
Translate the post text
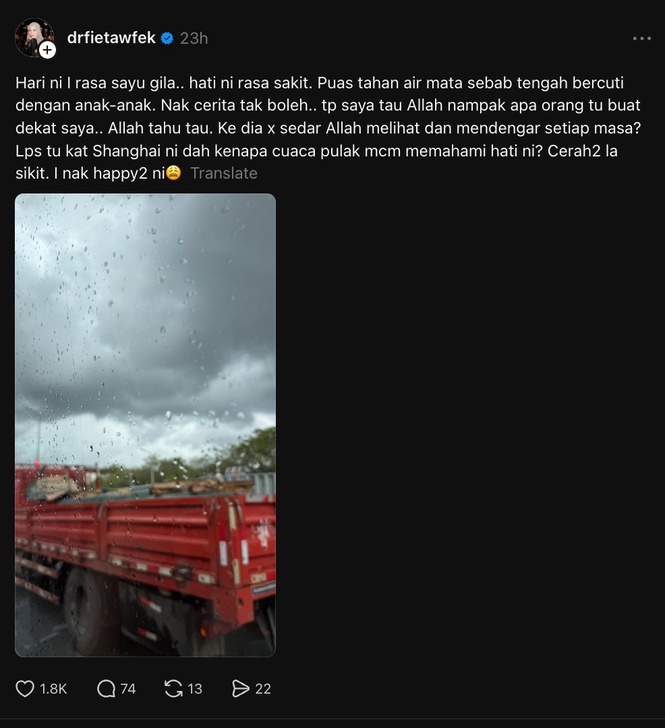224,173
